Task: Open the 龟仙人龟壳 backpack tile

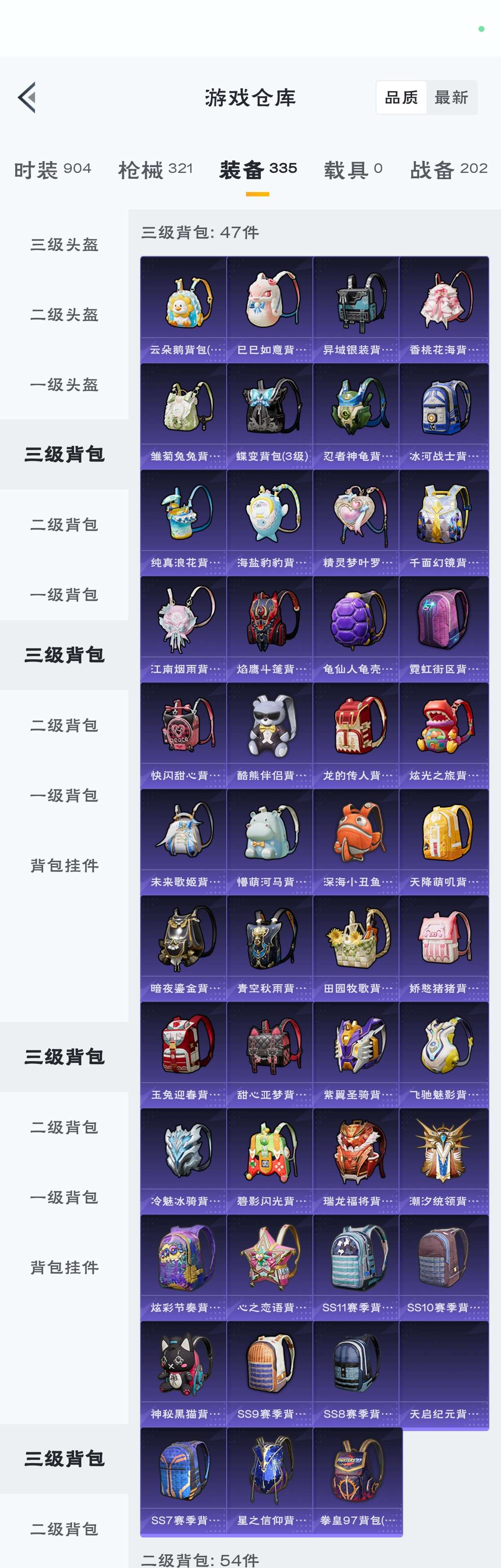Action: [x=356, y=628]
